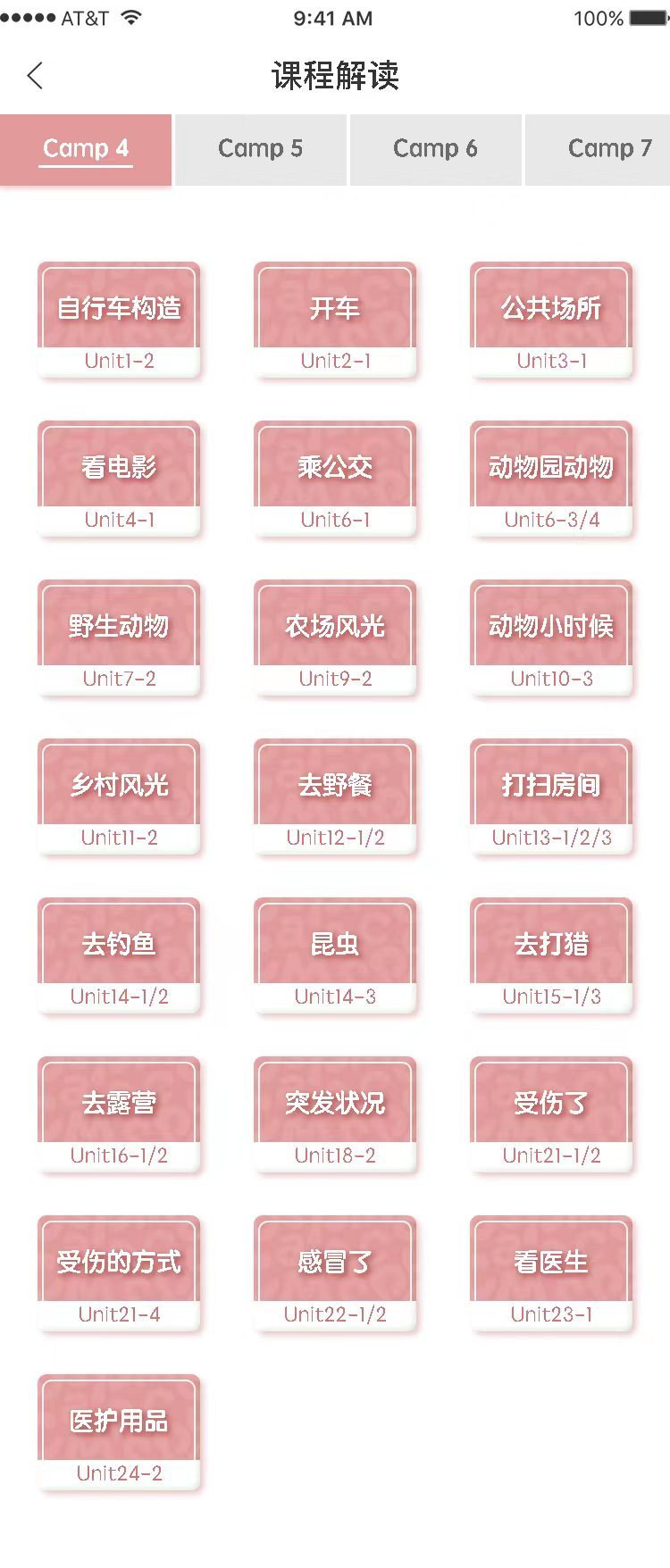The image size is (670, 1568).
Task: Open the 开车 Unit2-1 card
Action: pyautogui.click(x=335, y=320)
